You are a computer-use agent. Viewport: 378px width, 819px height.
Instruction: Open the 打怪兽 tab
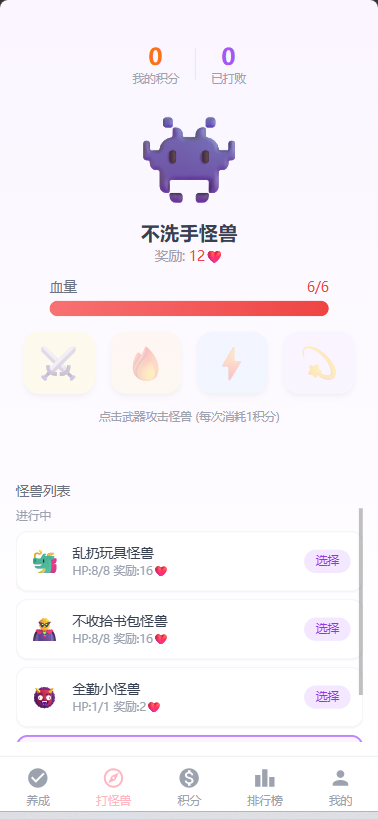(113, 787)
